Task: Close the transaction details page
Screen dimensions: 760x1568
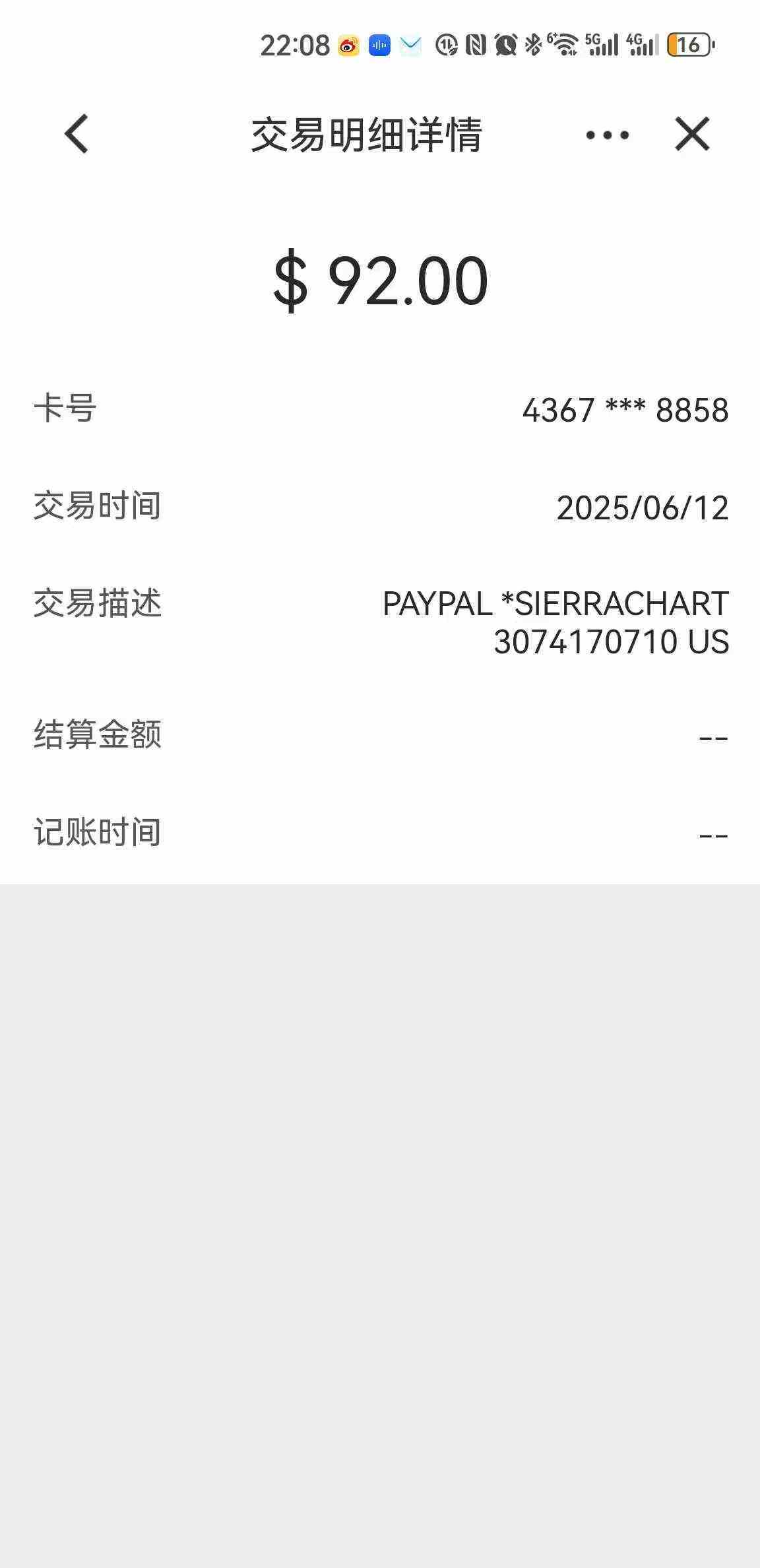Action: 692,134
